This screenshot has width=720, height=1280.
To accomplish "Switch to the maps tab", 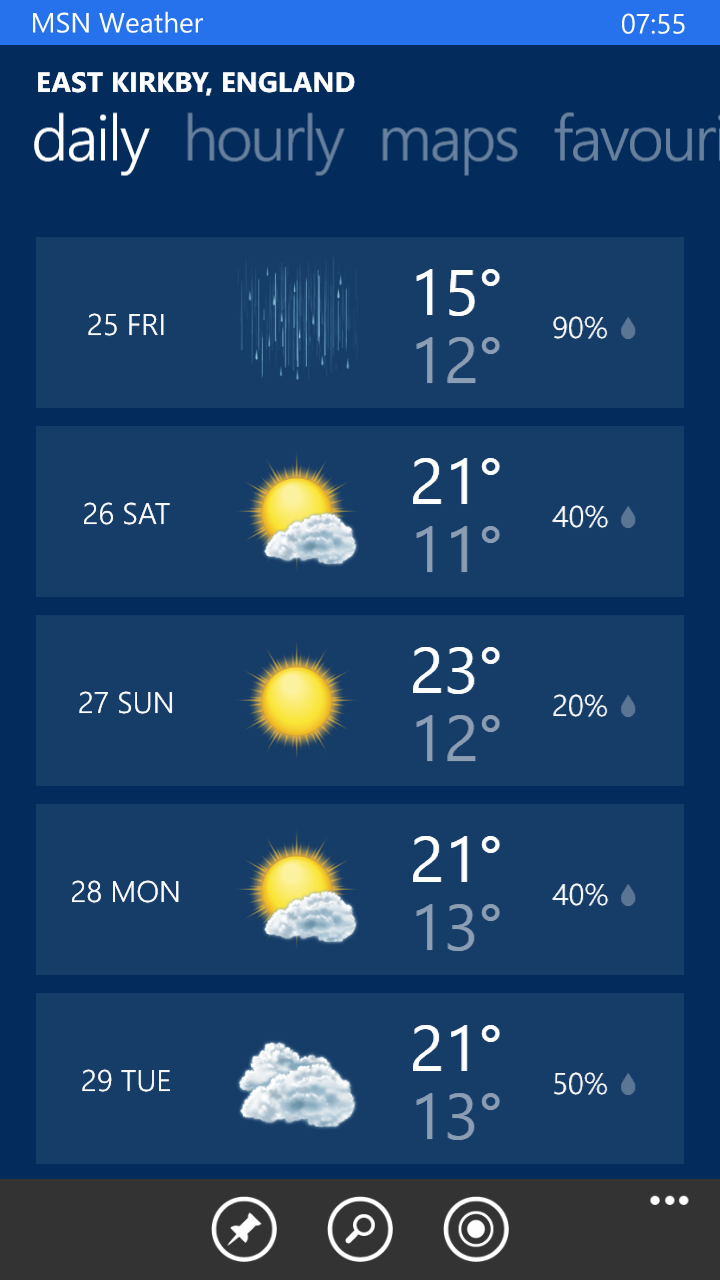I will pos(449,141).
